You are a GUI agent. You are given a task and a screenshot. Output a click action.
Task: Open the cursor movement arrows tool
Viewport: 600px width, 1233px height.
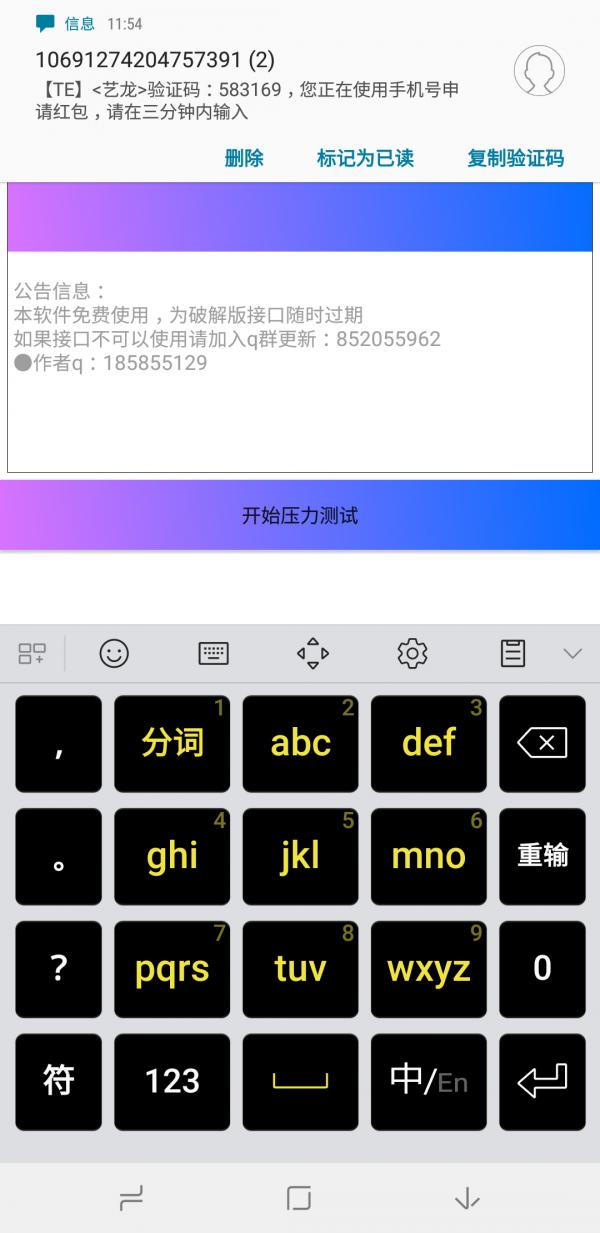click(312, 654)
